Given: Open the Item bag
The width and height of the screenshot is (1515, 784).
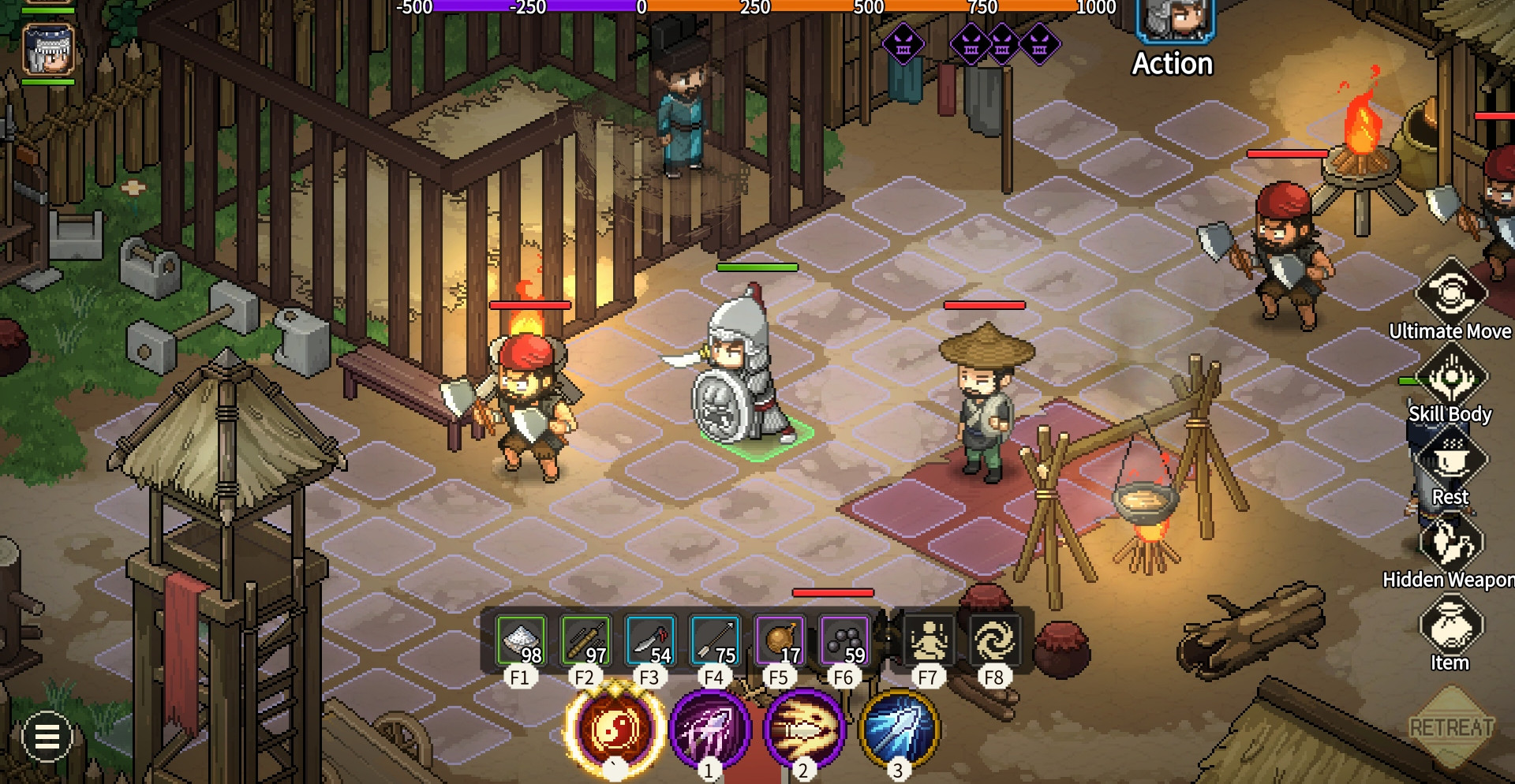Looking at the screenshot, I should (1450, 626).
